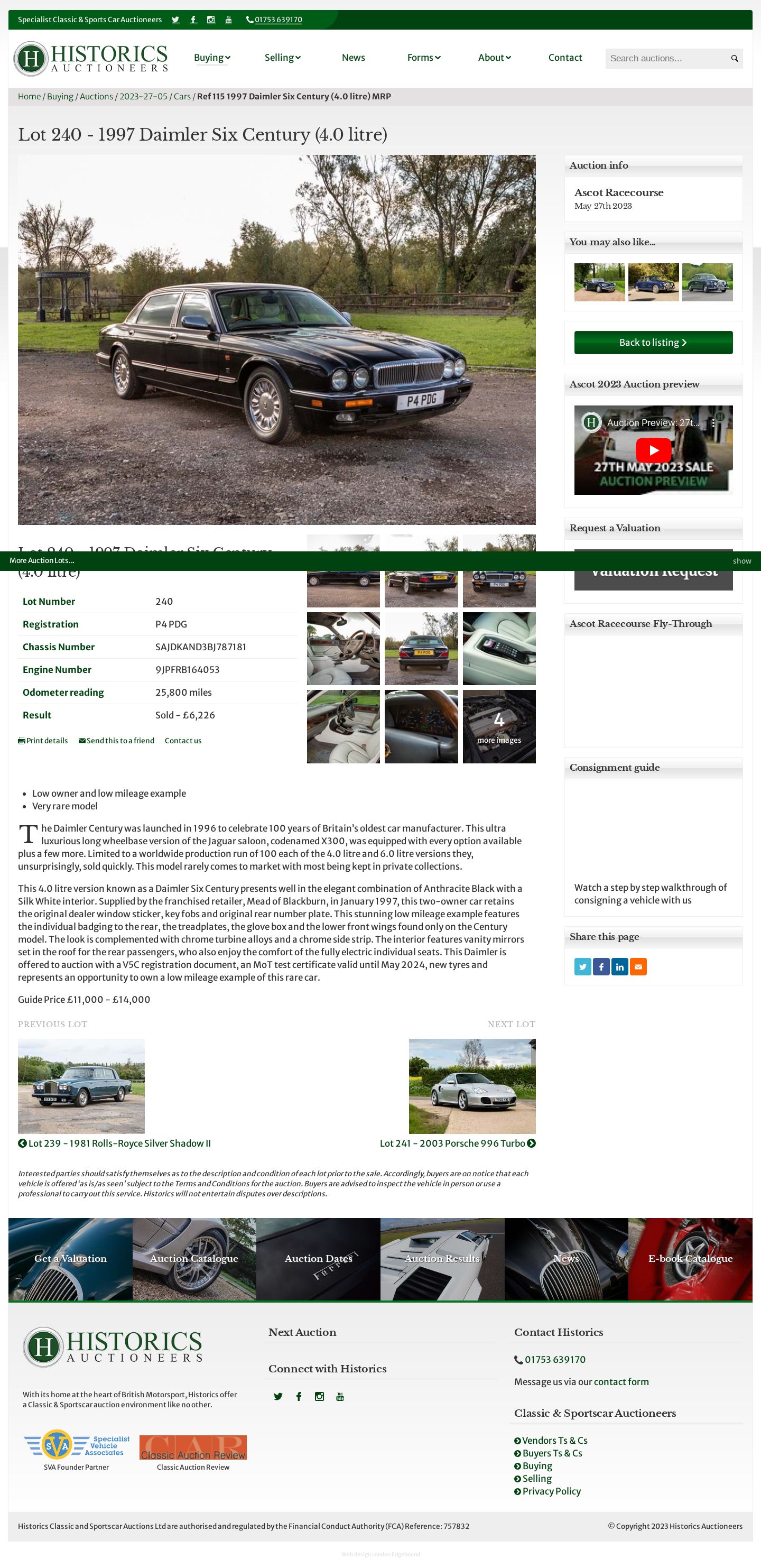This screenshot has width=761, height=1568.
Task: Play the Ascot 2023 auction preview video
Action: (653, 450)
